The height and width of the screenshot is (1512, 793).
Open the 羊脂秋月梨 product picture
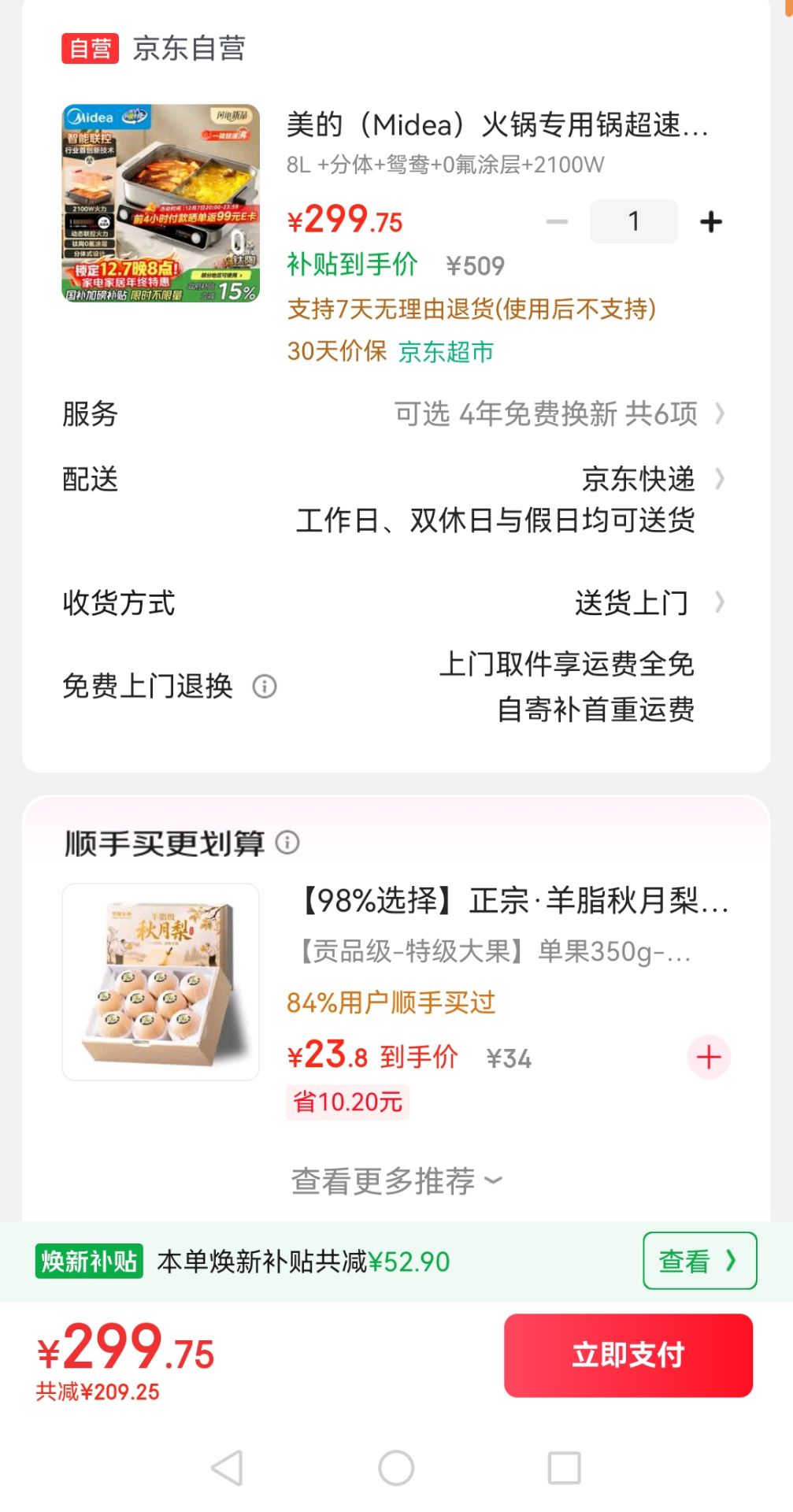tap(161, 981)
